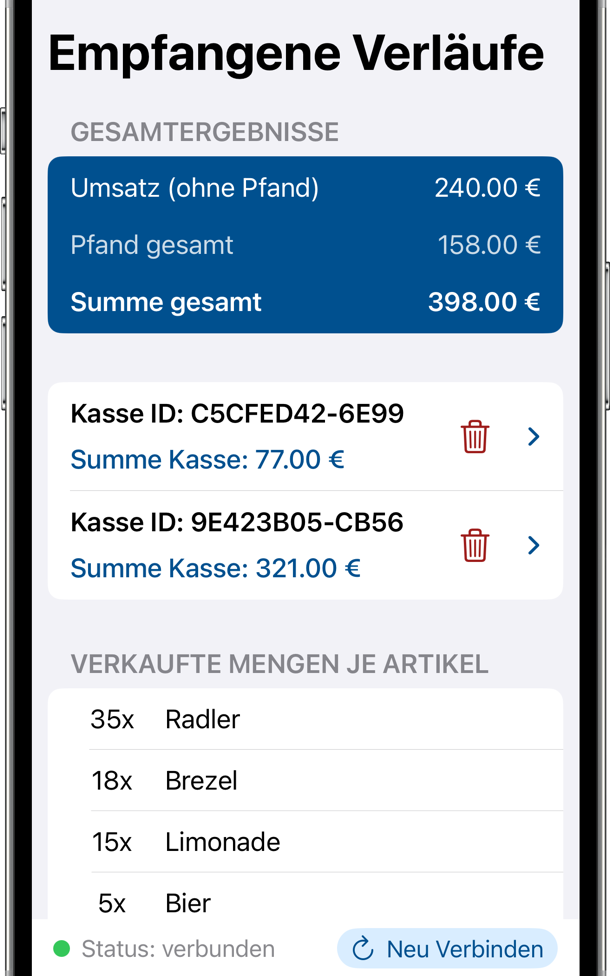Delete Kasse C5CFED42-6E99 with trash icon
610x976 pixels.
click(x=474, y=437)
